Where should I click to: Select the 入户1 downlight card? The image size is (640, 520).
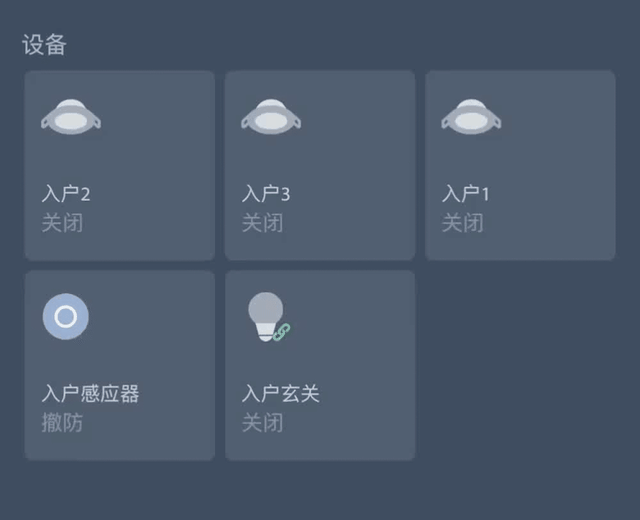[520, 165]
